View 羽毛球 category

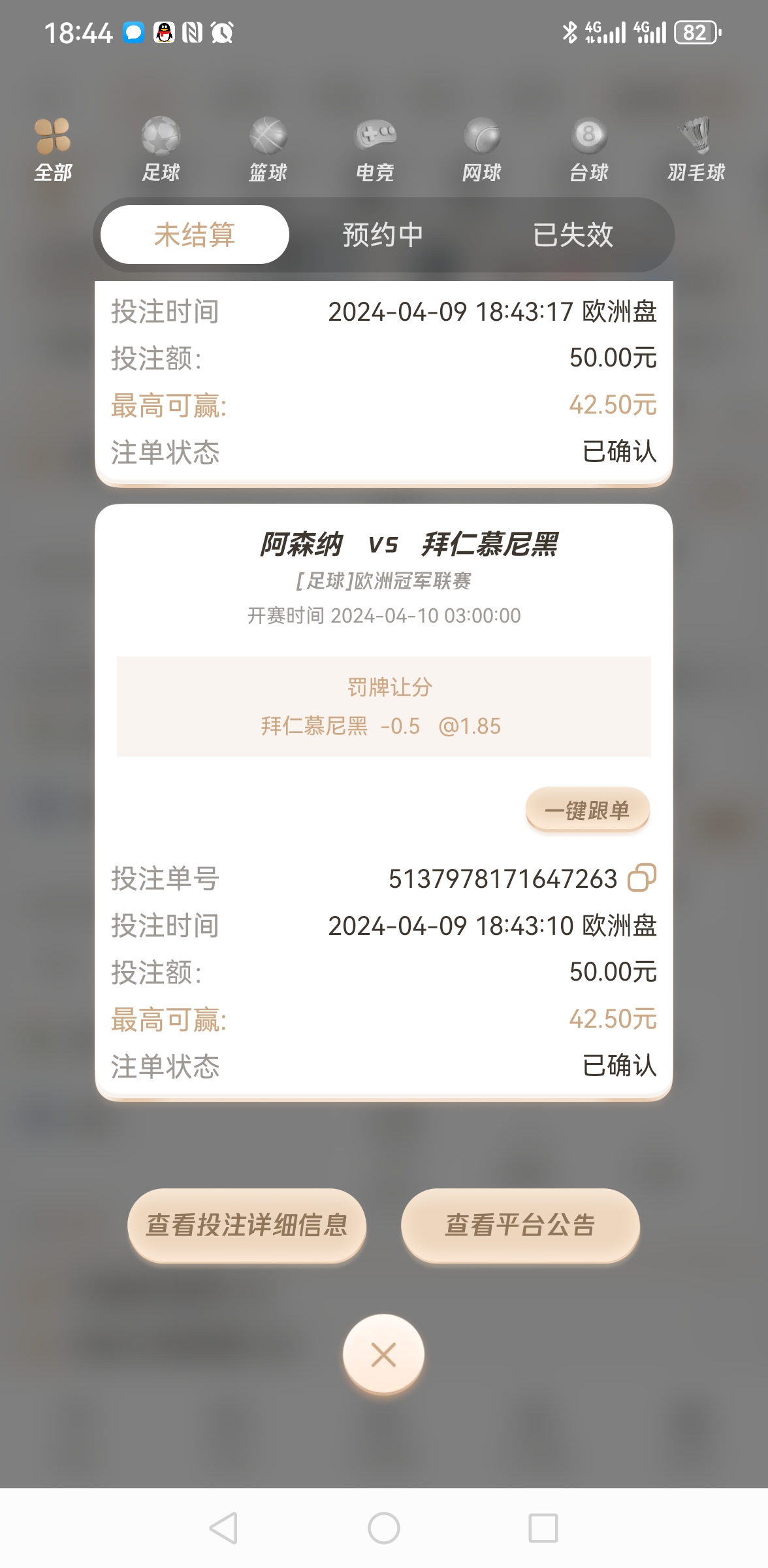tap(696, 150)
